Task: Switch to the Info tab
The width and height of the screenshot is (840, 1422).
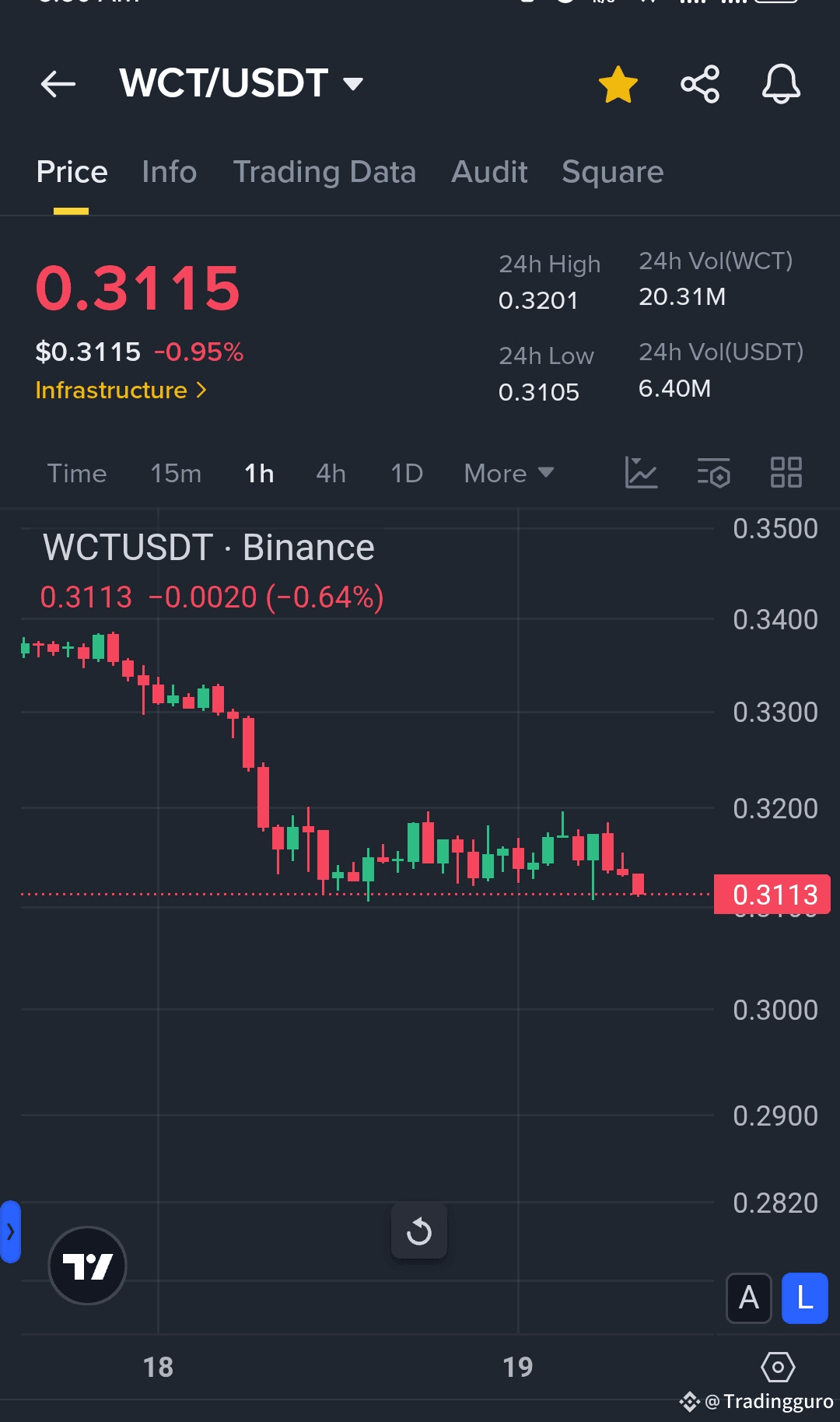Action: (x=170, y=172)
